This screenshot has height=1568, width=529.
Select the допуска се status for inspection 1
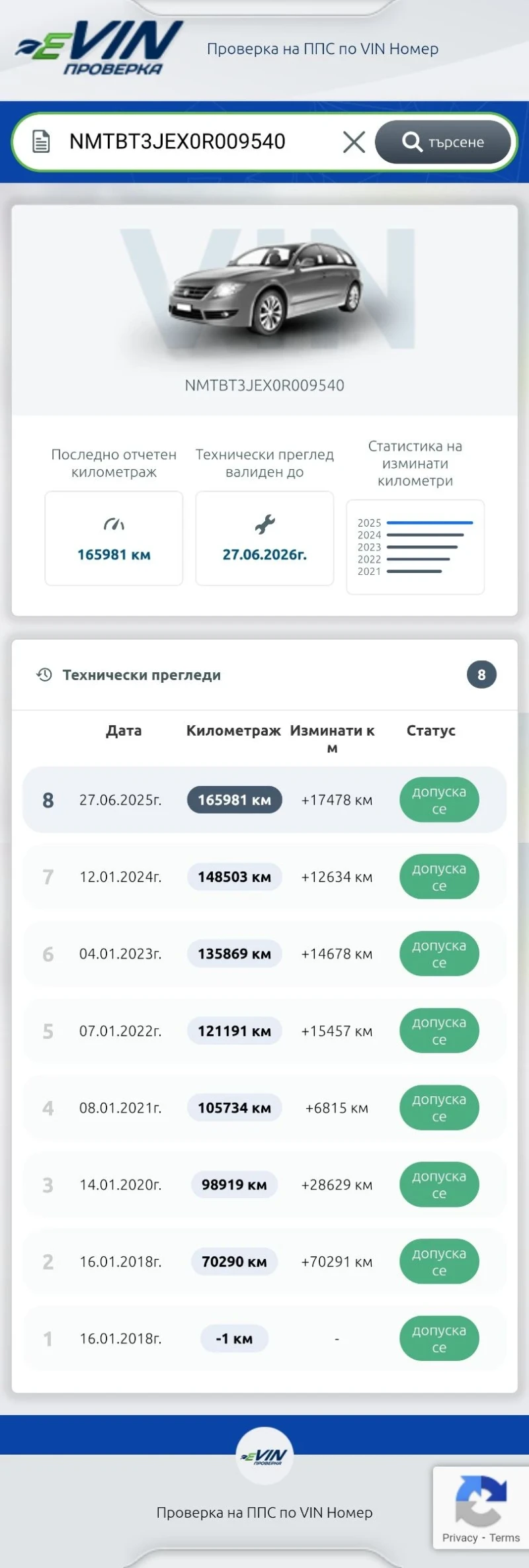click(x=438, y=1338)
